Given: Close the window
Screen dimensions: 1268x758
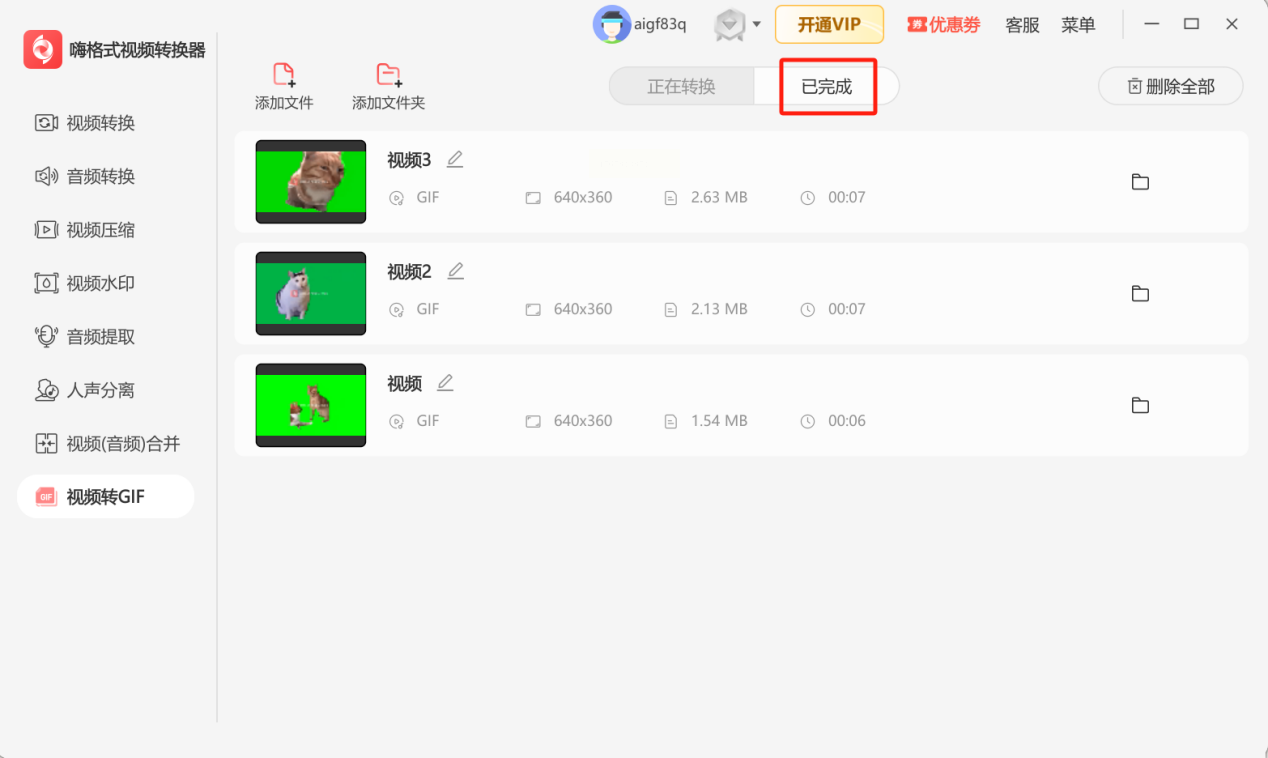Looking at the screenshot, I should click(1232, 24).
